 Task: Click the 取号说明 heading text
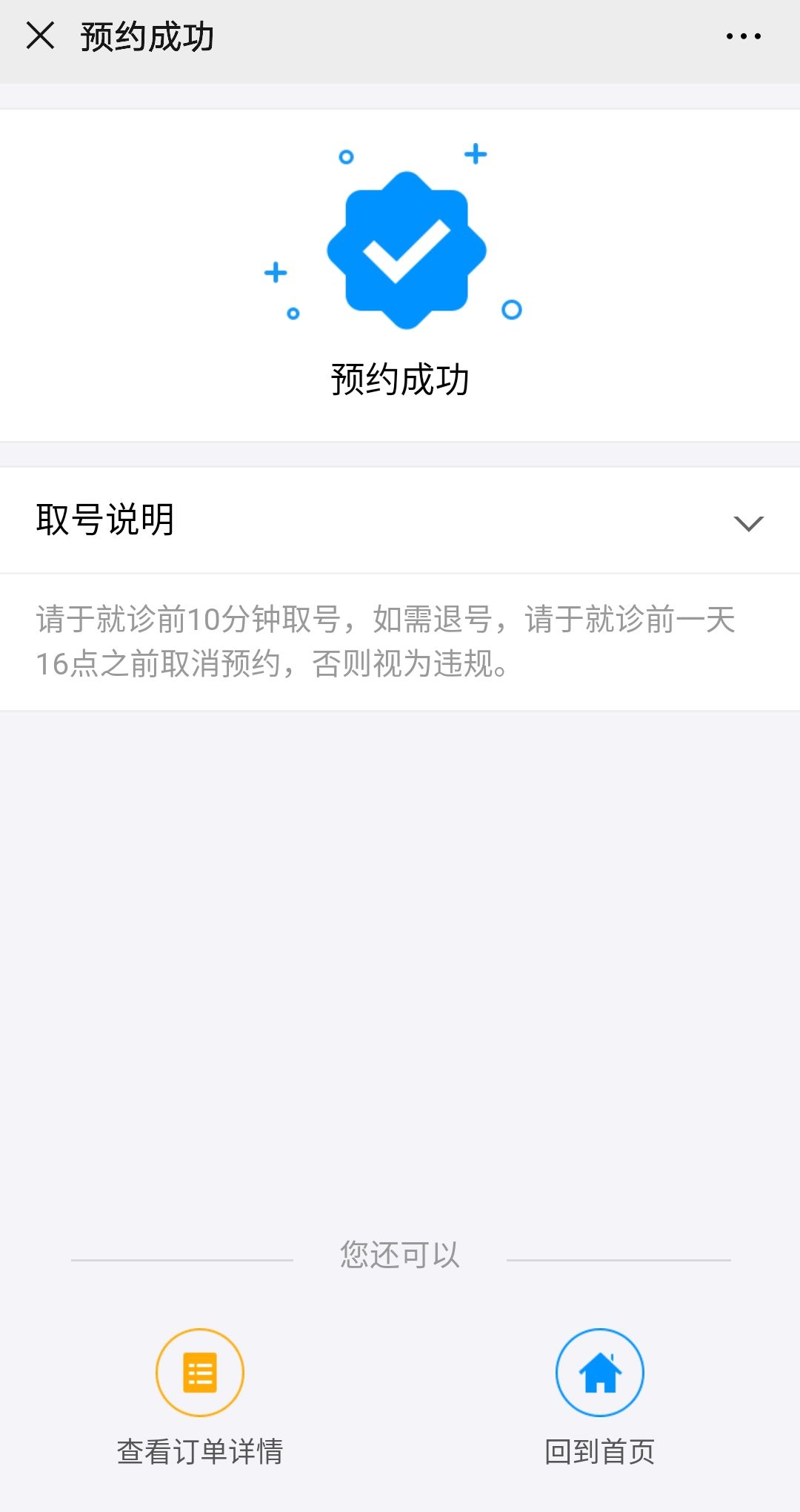(x=106, y=521)
